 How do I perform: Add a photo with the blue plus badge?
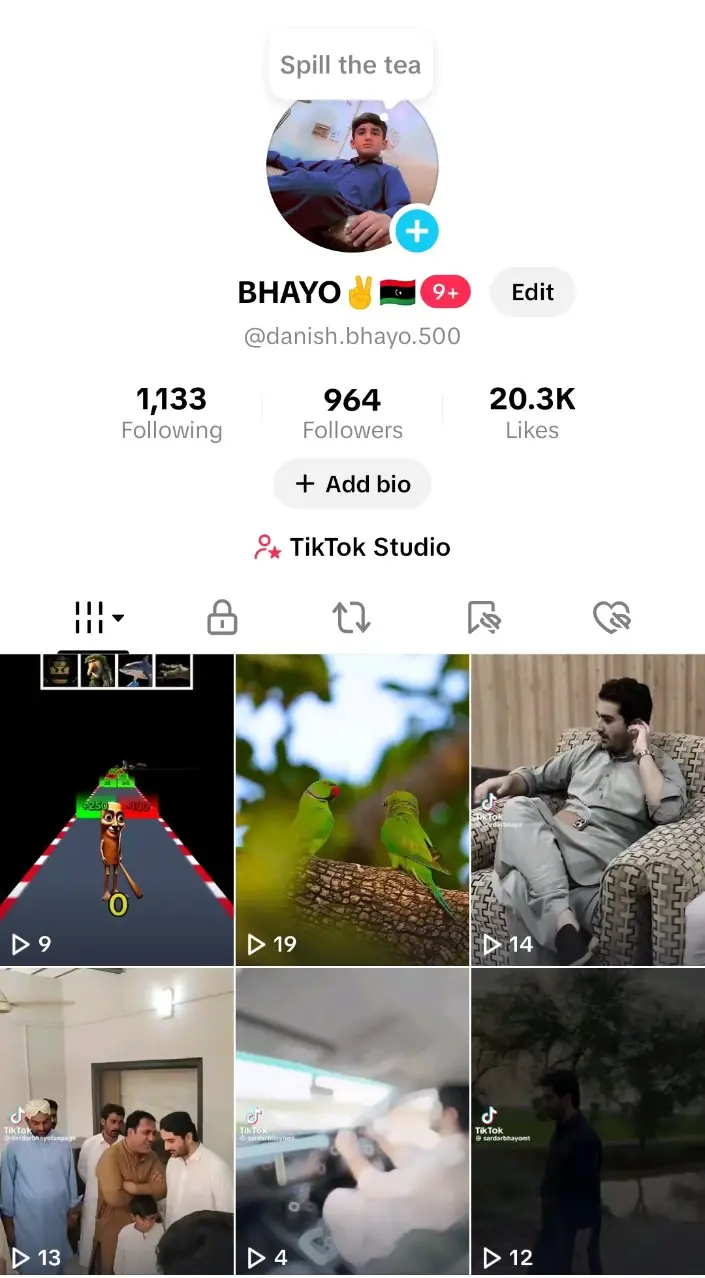click(416, 232)
